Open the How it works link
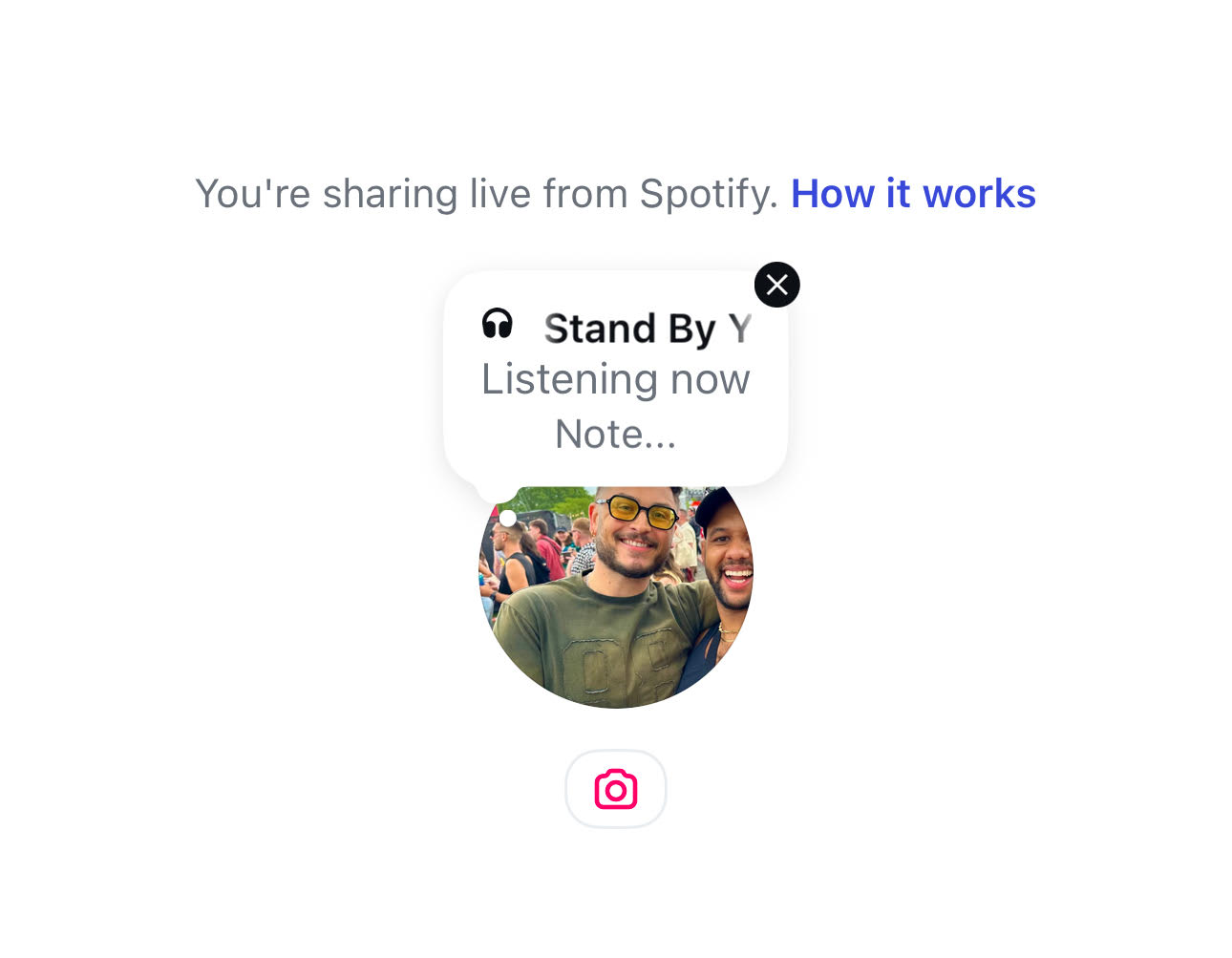The height and width of the screenshot is (958, 1232). pyautogui.click(x=912, y=194)
